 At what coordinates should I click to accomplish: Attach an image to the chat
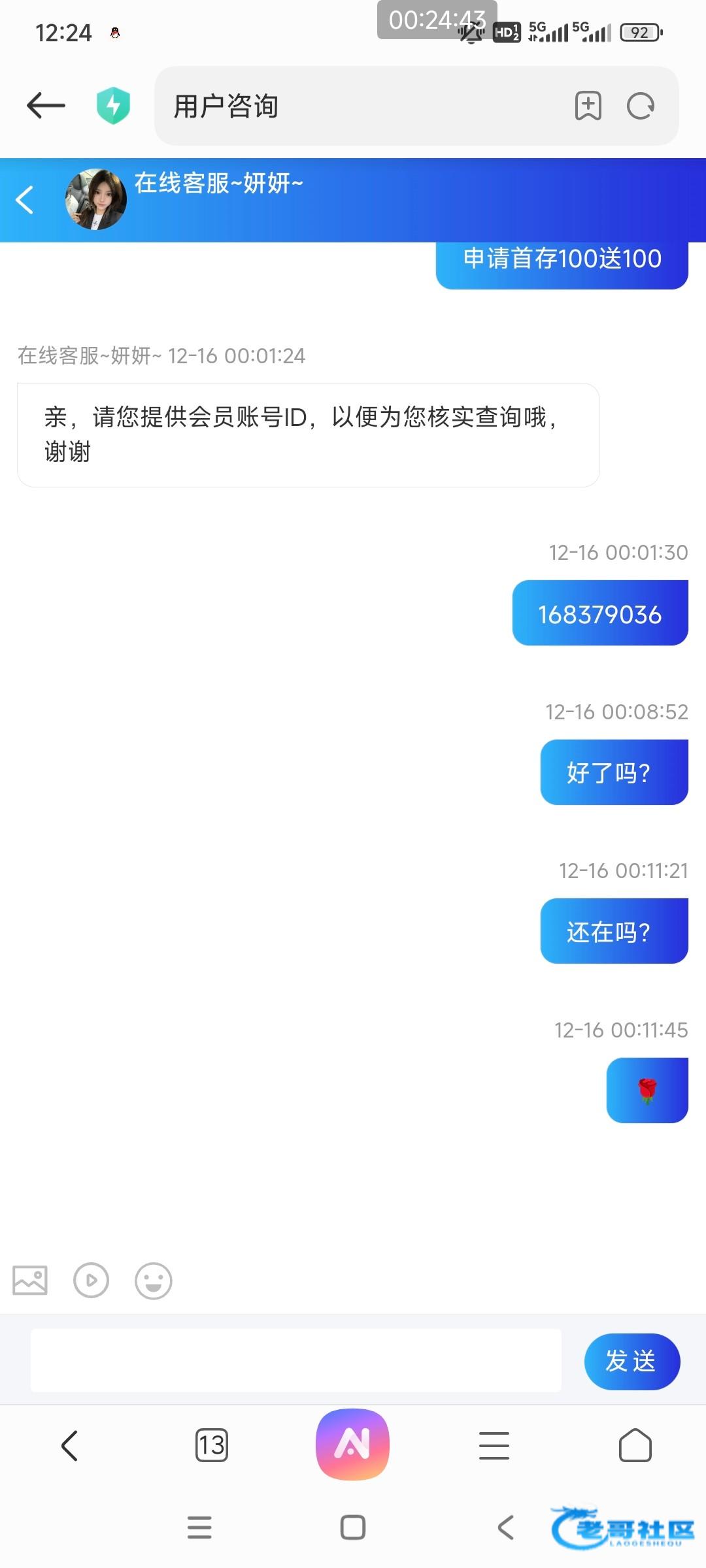click(x=30, y=1281)
